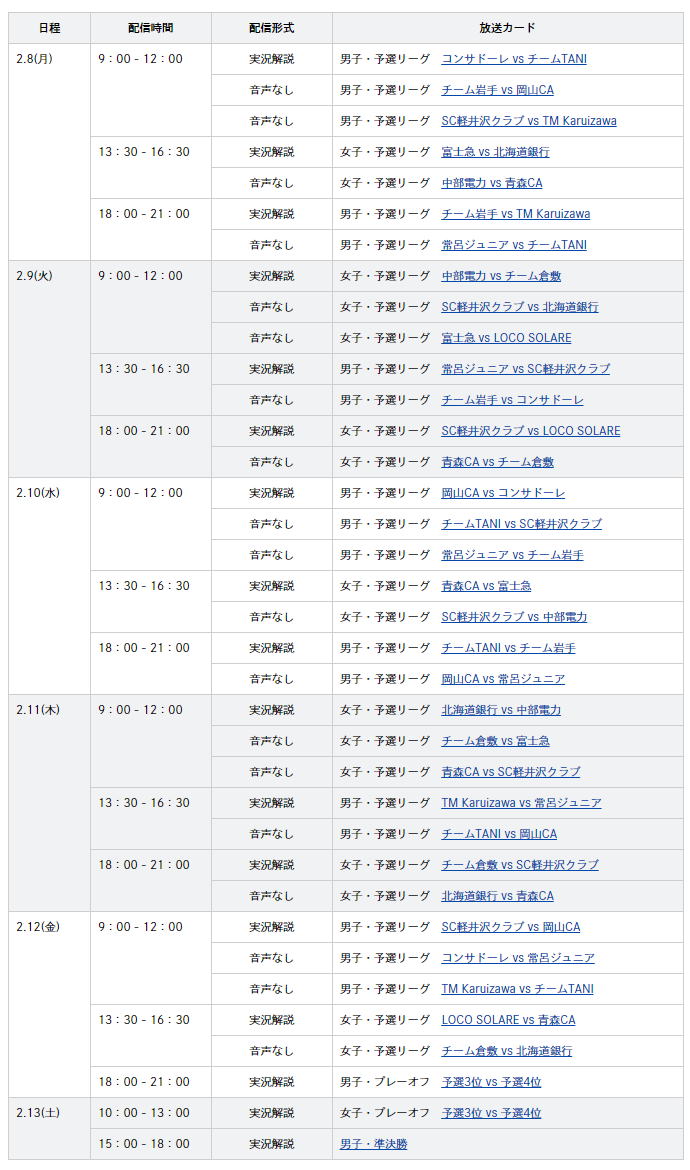
Task: Open 岡山CA vs コンサドーレ broadcast link
Action: click(x=503, y=493)
